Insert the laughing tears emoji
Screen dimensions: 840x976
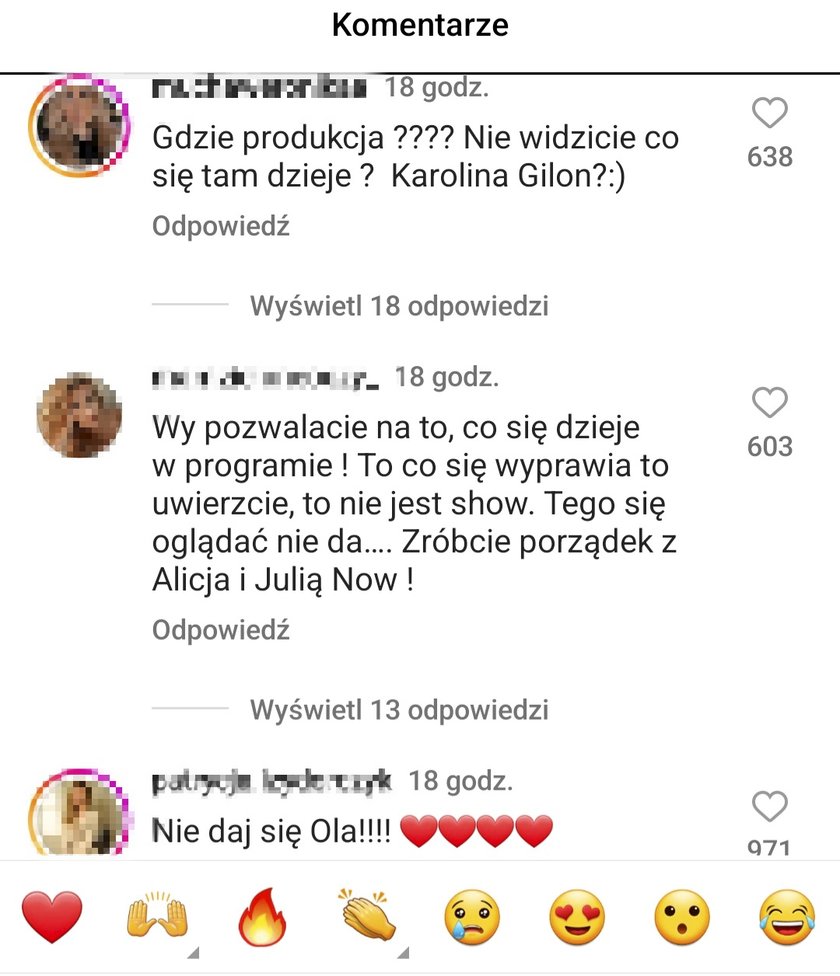tap(787, 917)
